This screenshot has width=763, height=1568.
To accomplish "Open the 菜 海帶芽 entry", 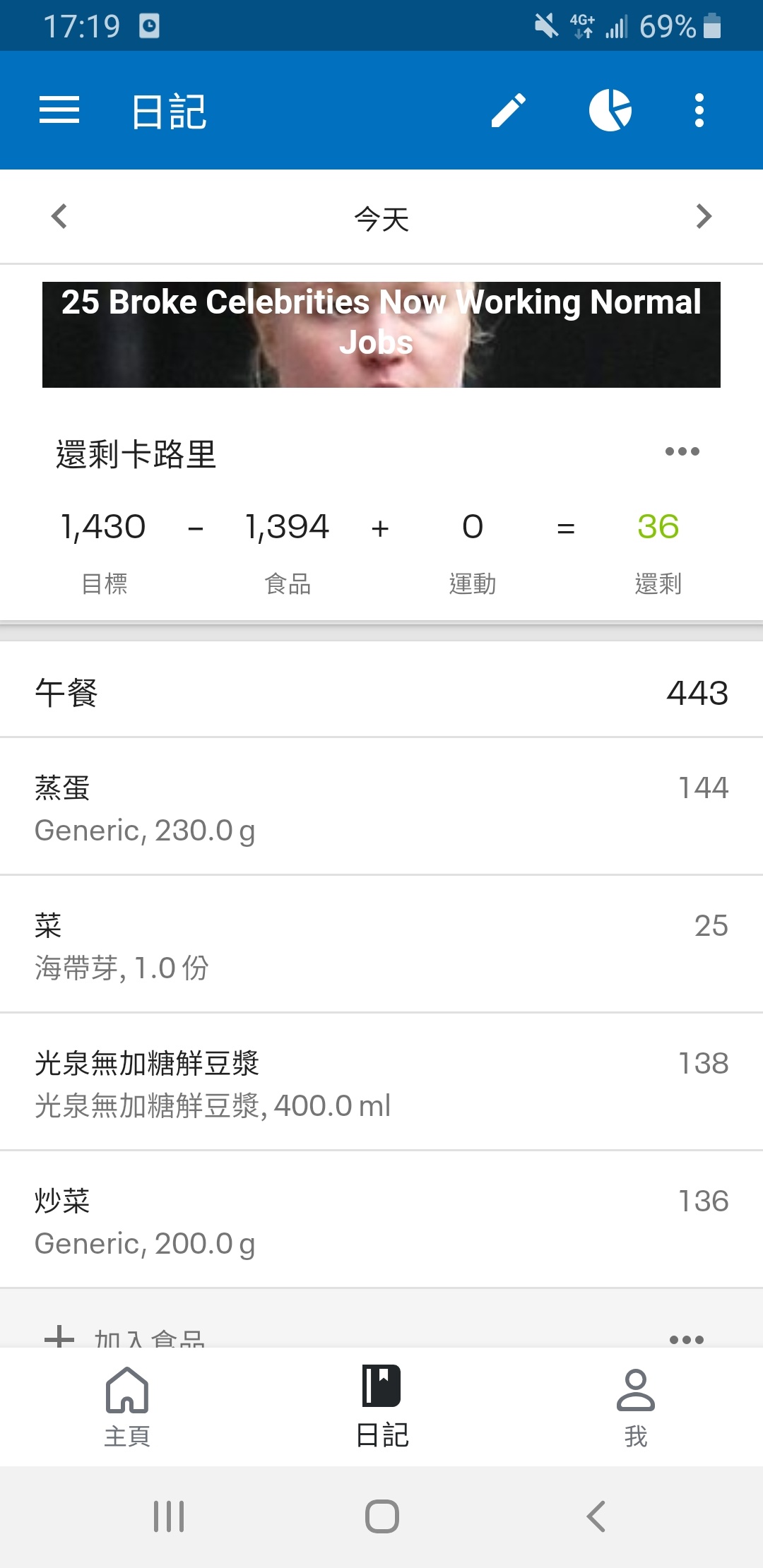I will tap(381, 944).
